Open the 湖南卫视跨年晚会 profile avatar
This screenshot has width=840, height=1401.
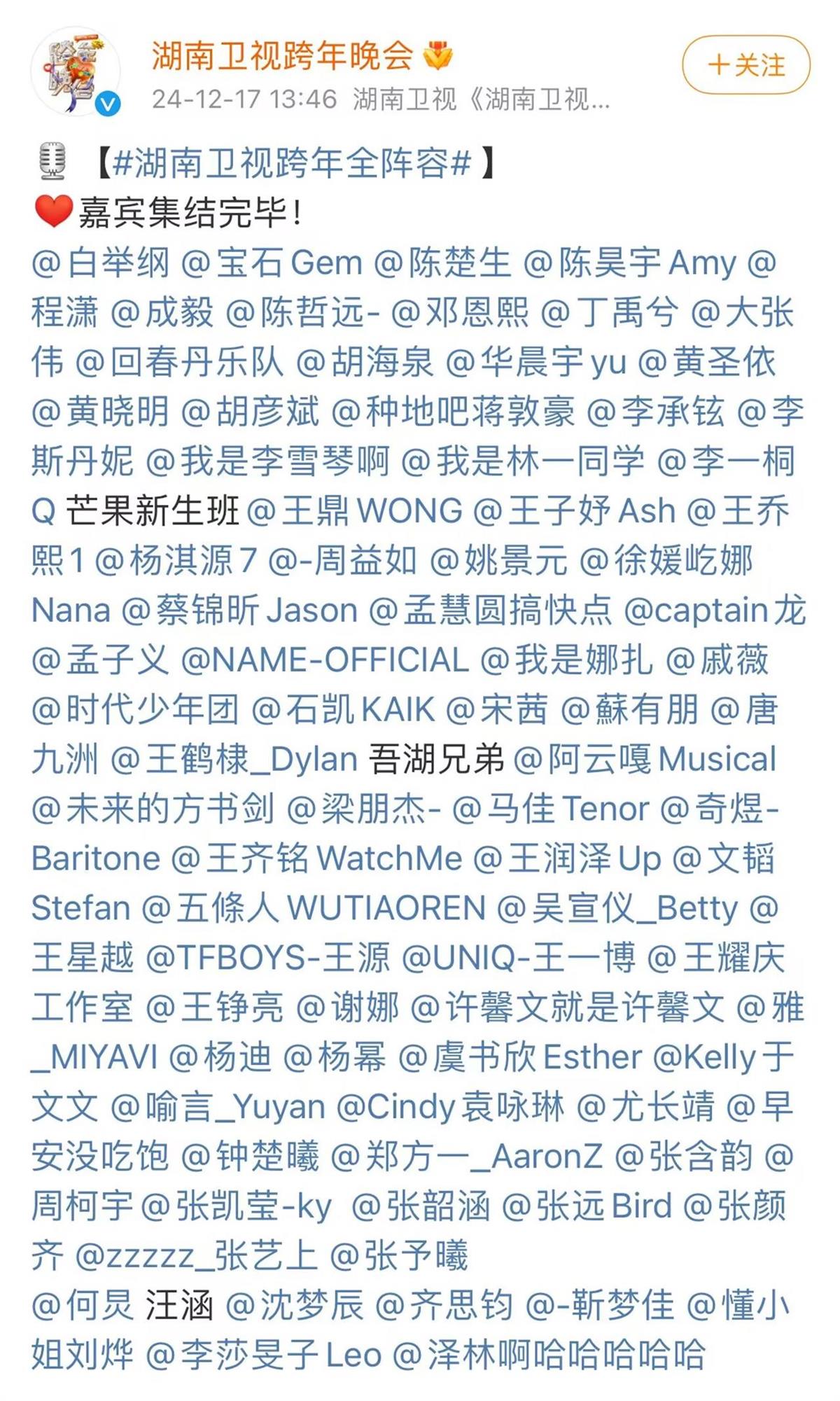pyautogui.click(x=76, y=71)
